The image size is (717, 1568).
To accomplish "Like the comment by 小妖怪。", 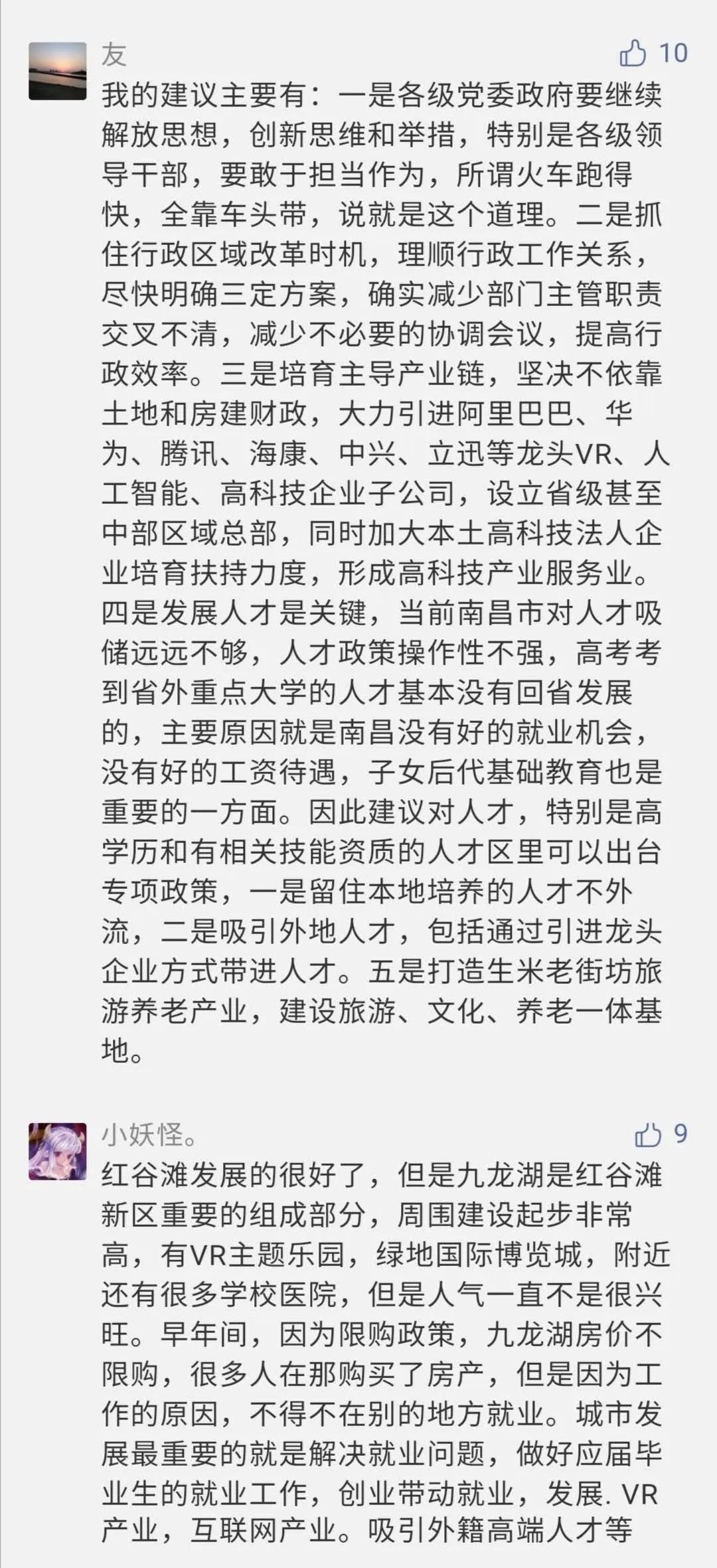I will pyautogui.click(x=647, y=1135).
